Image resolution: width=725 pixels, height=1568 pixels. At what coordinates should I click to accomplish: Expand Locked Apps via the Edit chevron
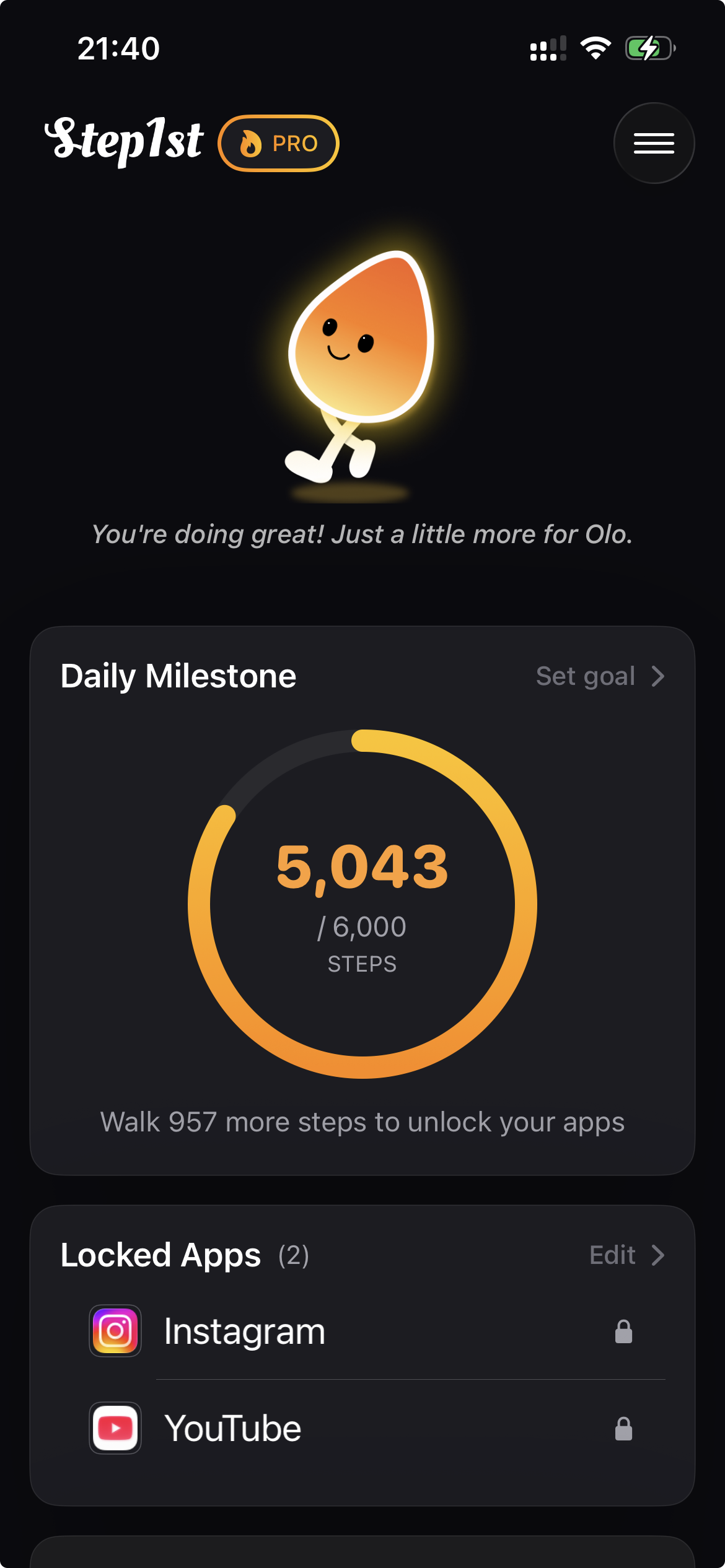coord(659,1255)
